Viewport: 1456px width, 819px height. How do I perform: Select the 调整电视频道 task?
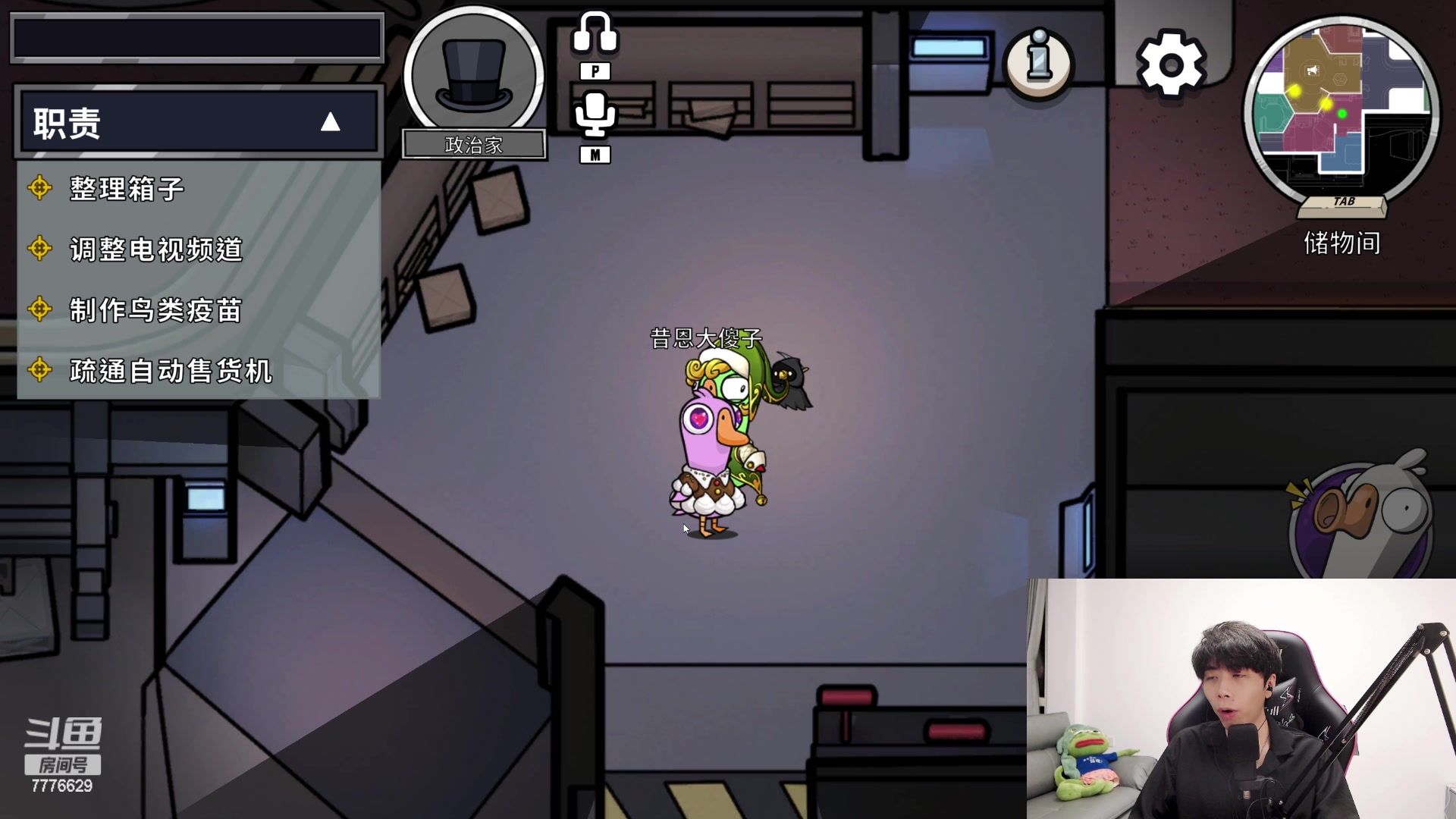pos(155,249)
